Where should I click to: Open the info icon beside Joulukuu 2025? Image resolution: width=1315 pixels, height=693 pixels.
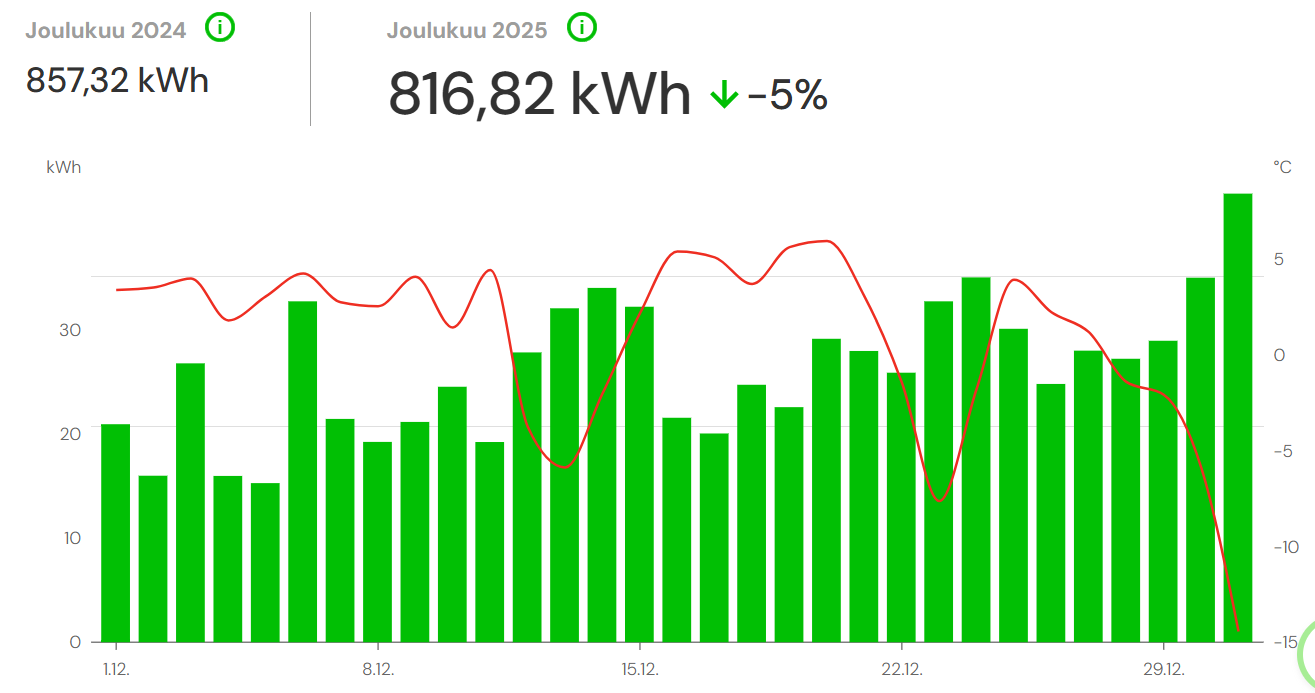[581, 28]
